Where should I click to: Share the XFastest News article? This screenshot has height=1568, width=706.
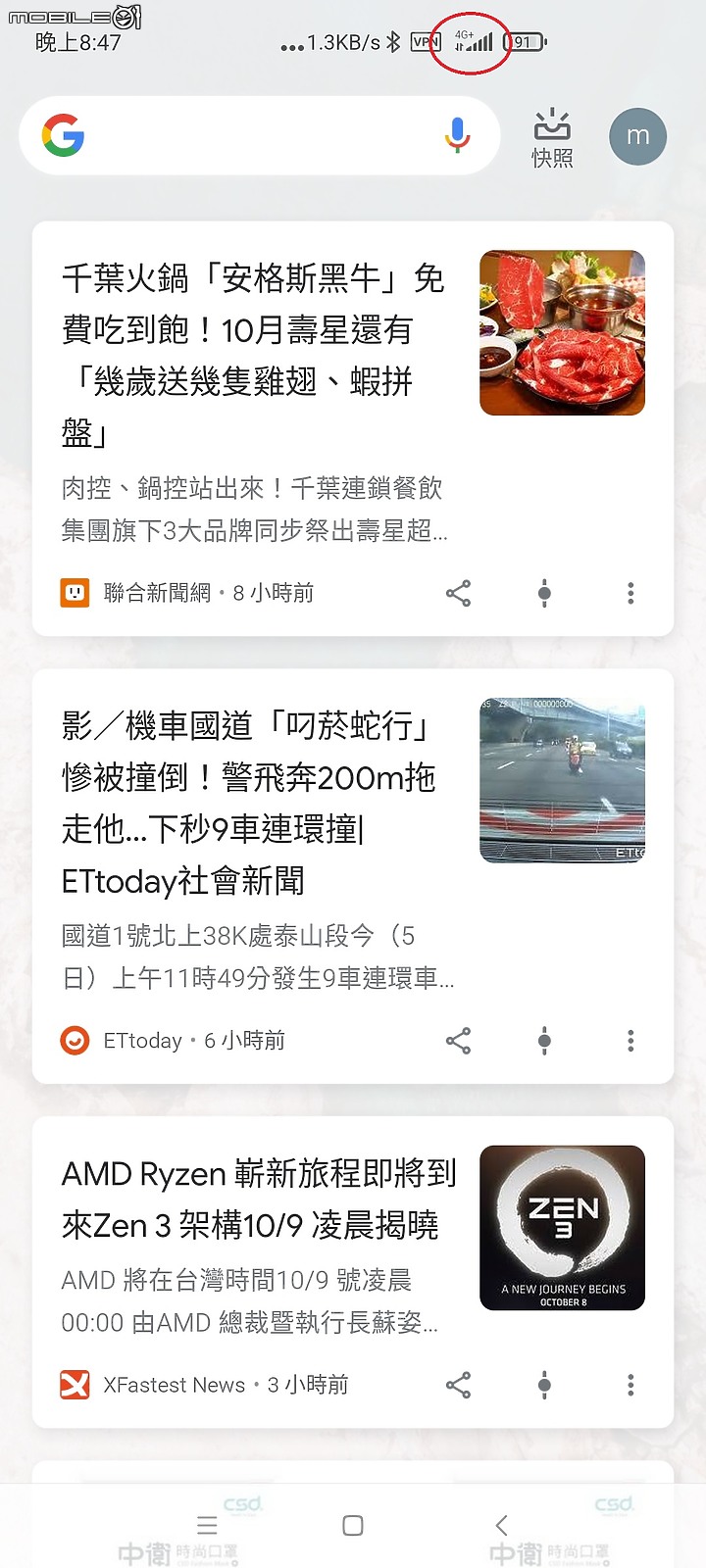[x=458, y=1385]
